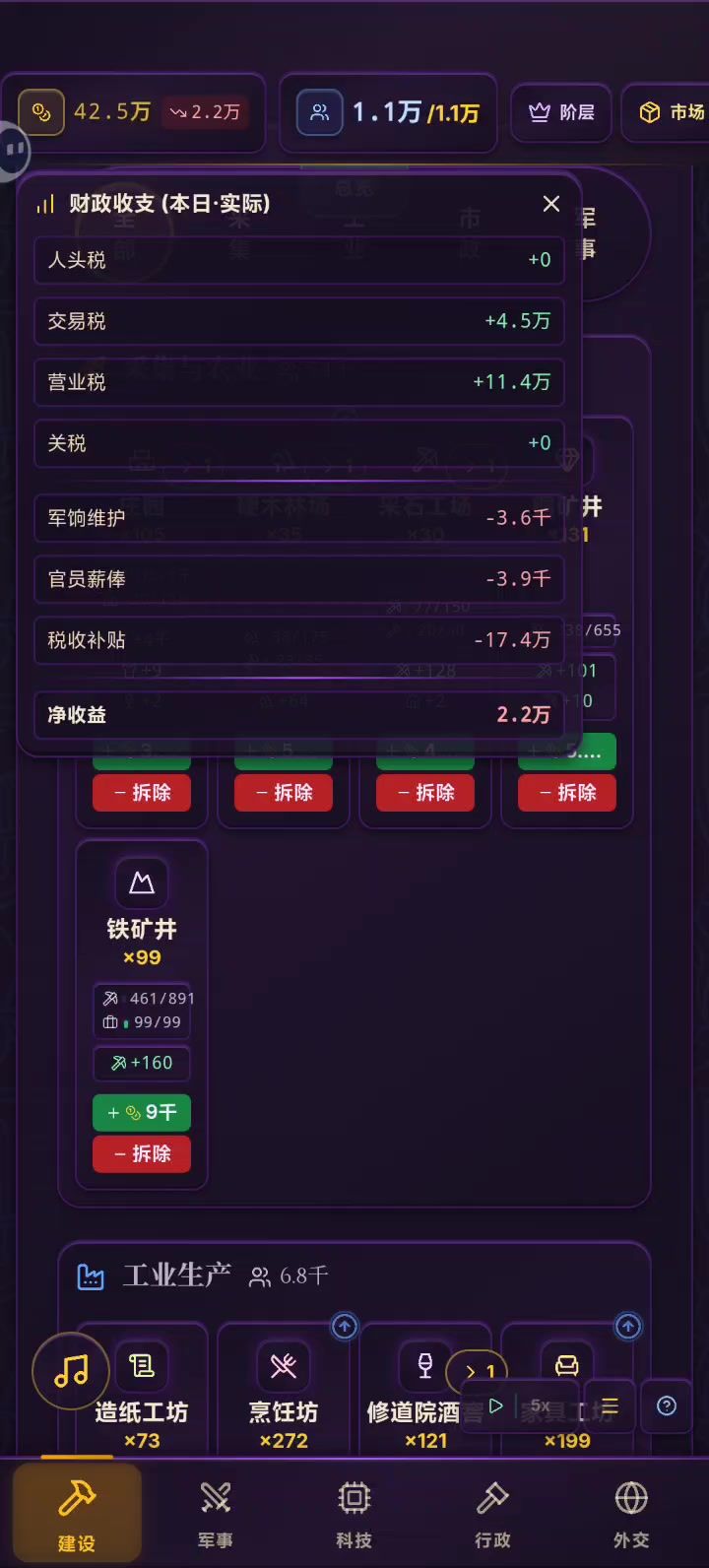The image size is (709, 1568).
Task: Open the music button
Action: [72, 1370]
